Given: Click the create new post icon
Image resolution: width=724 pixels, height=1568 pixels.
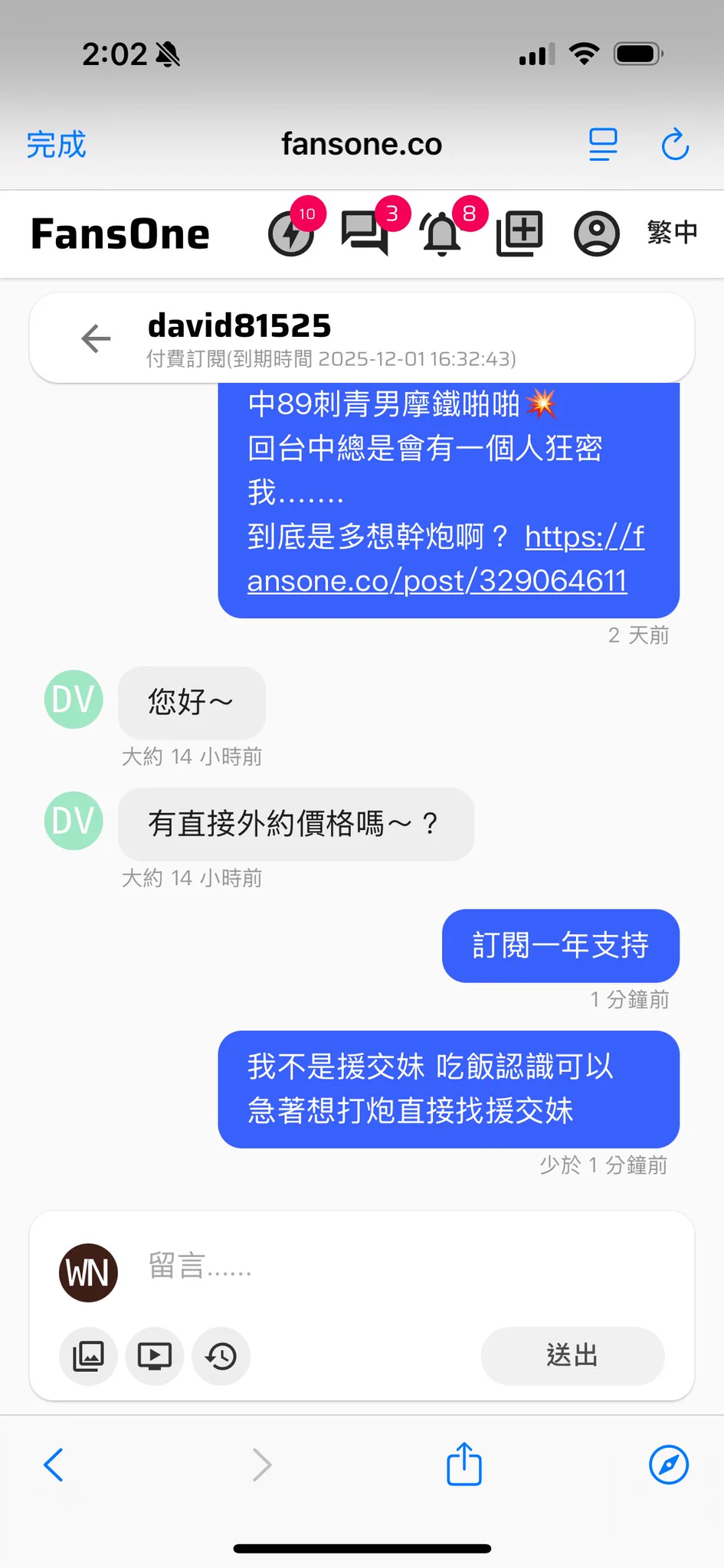Looking at the screenshot, I should tap(519, 234).
